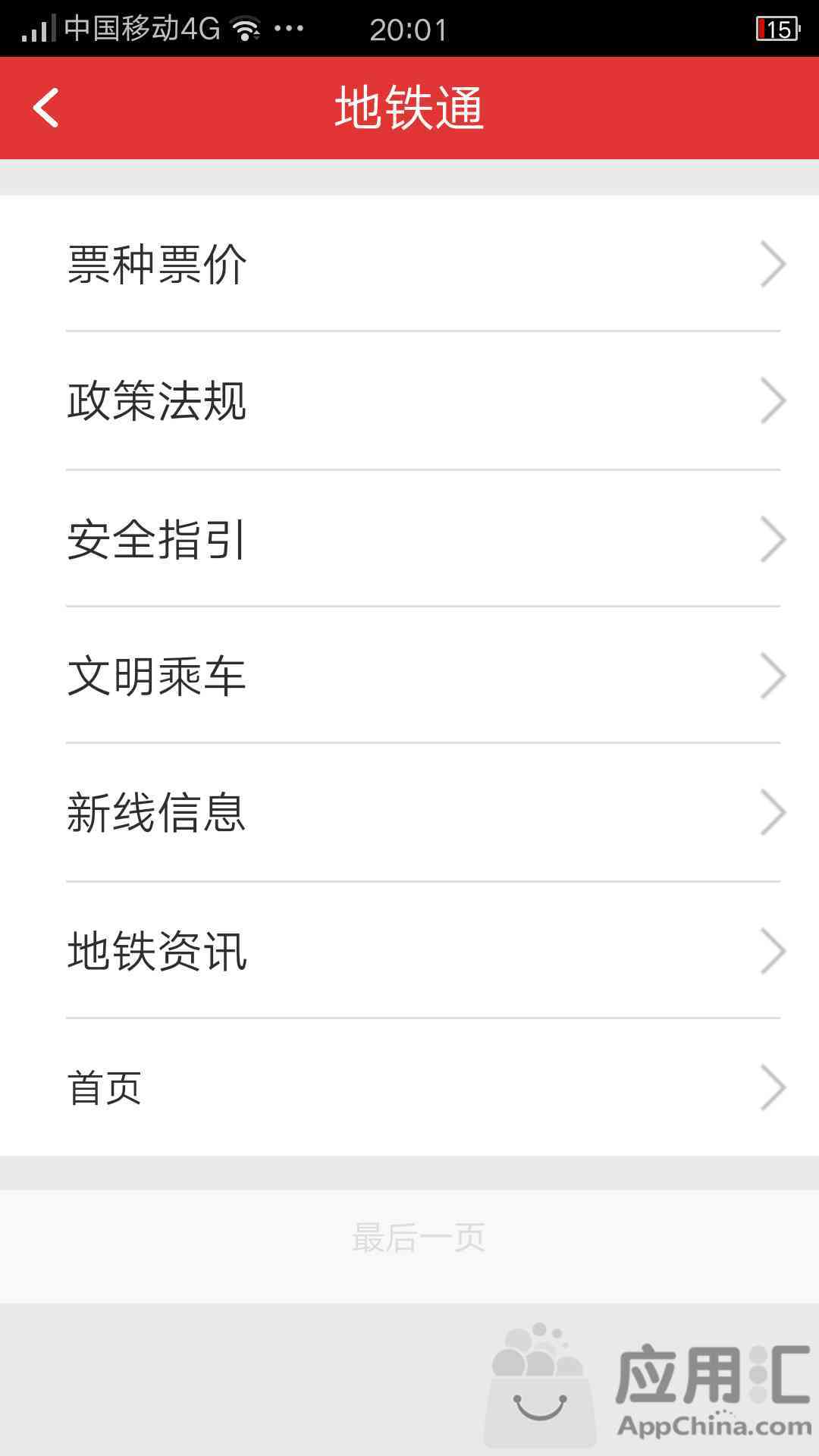Open the 文明乘车 row
This screenshot has width=819, height=1456.
pos(409,675)
